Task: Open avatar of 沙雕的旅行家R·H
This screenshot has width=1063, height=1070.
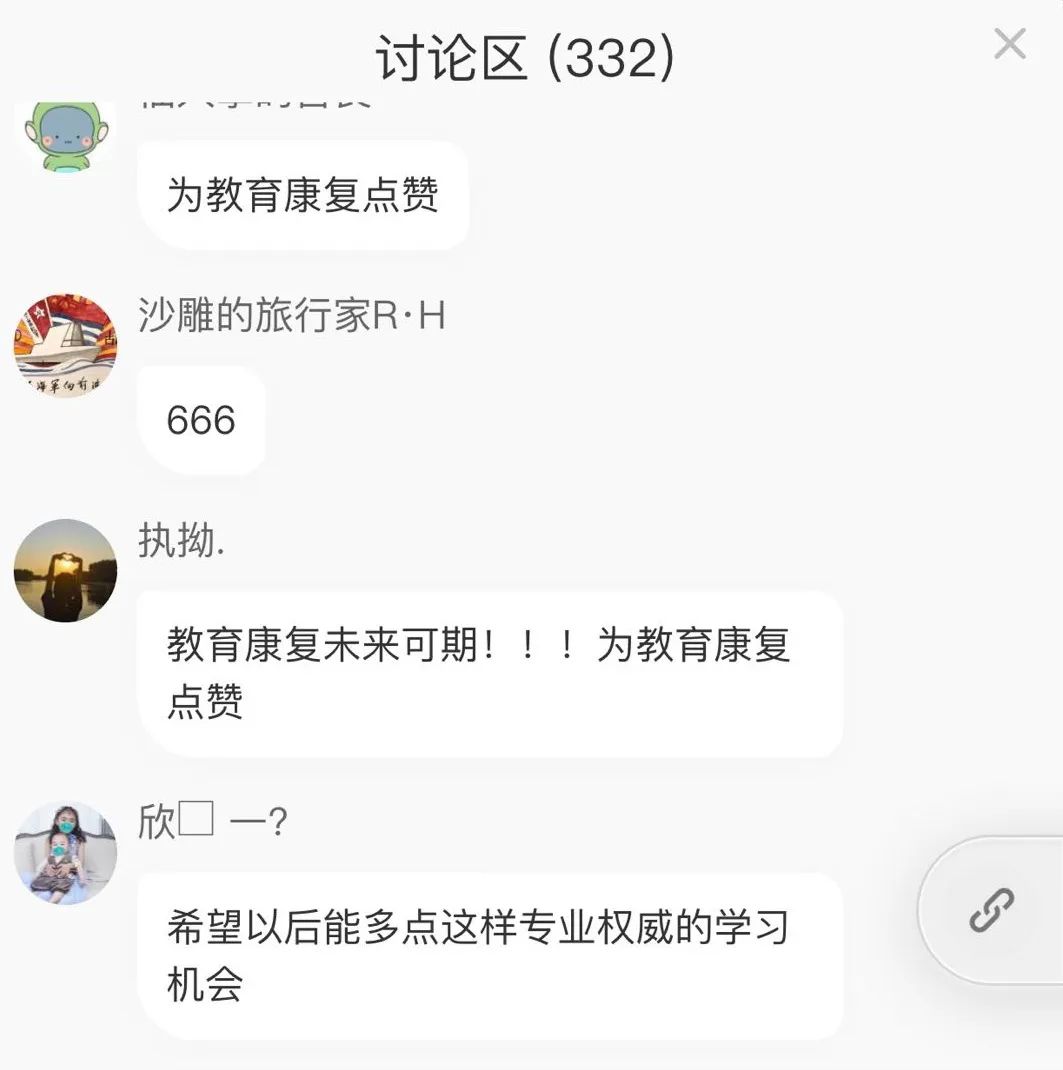Action: coord(65,346)
